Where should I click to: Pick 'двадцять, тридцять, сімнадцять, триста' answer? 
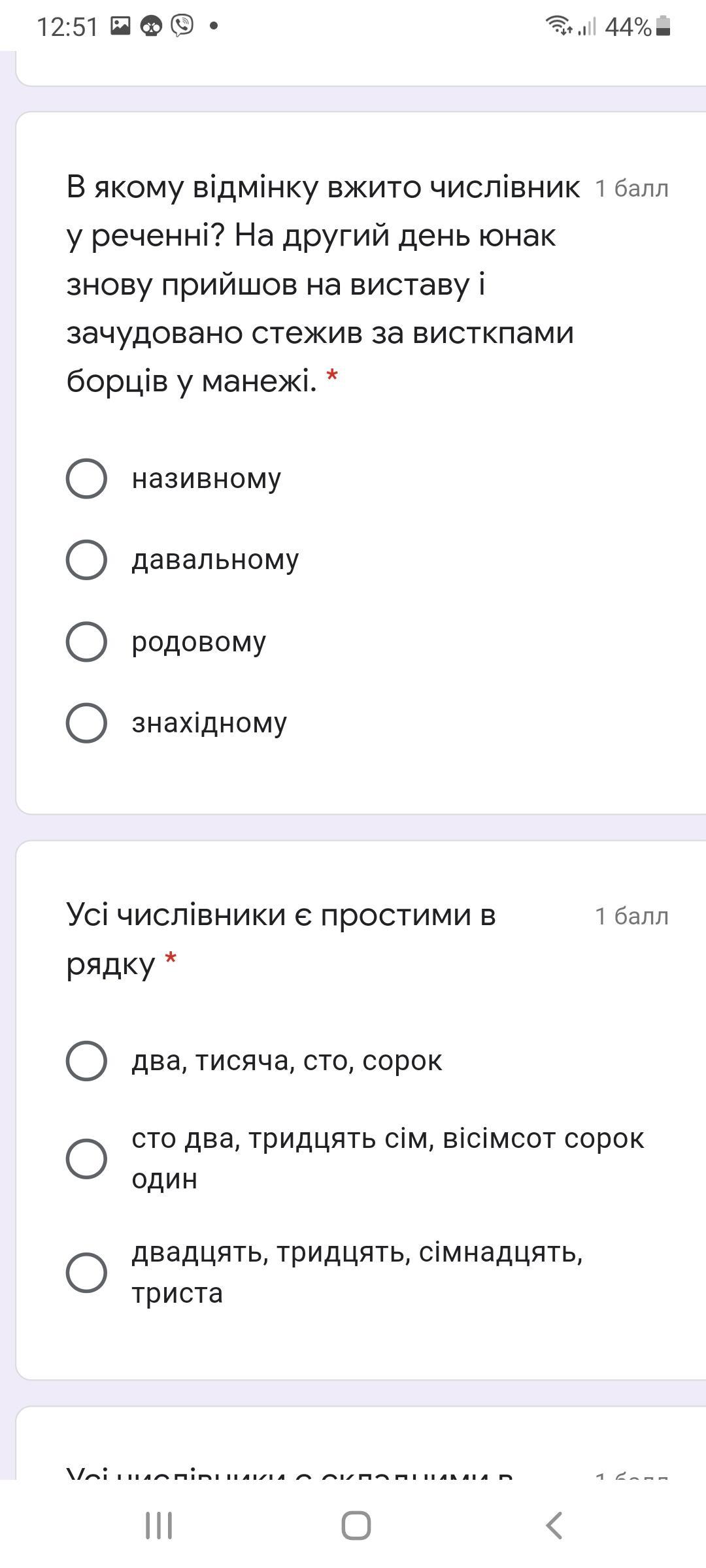coord(86,1272)
